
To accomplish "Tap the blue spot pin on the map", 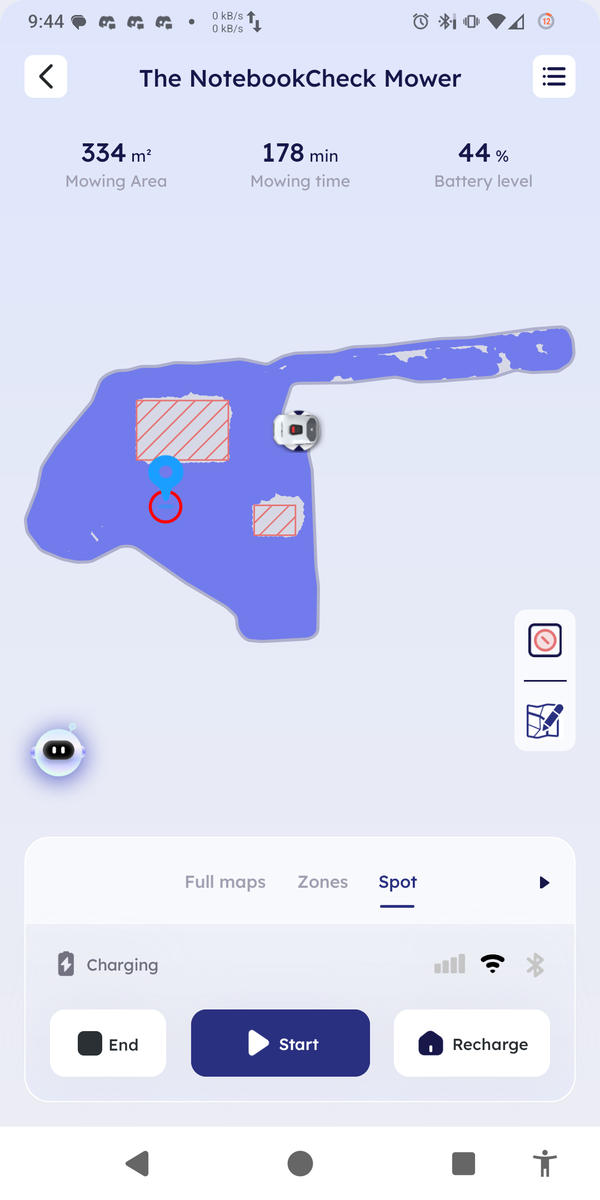I will pos(166,472).
